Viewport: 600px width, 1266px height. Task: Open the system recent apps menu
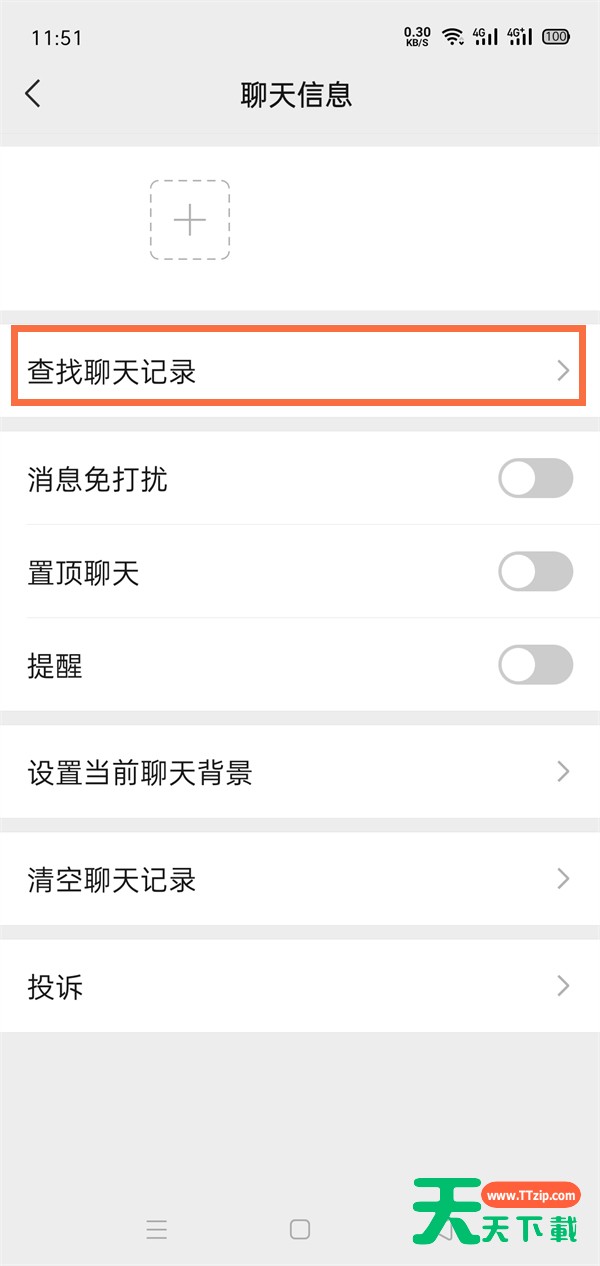click(x=156, y=1230)
